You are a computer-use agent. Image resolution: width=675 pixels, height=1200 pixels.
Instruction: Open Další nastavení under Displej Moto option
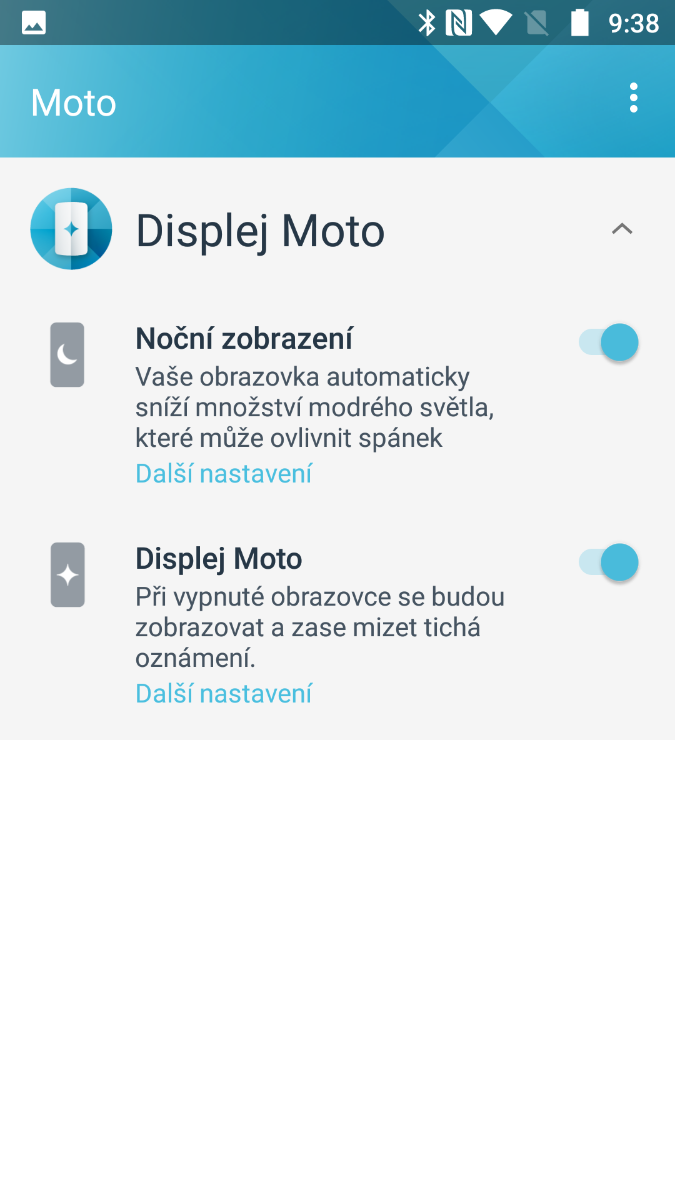[223, 693]
